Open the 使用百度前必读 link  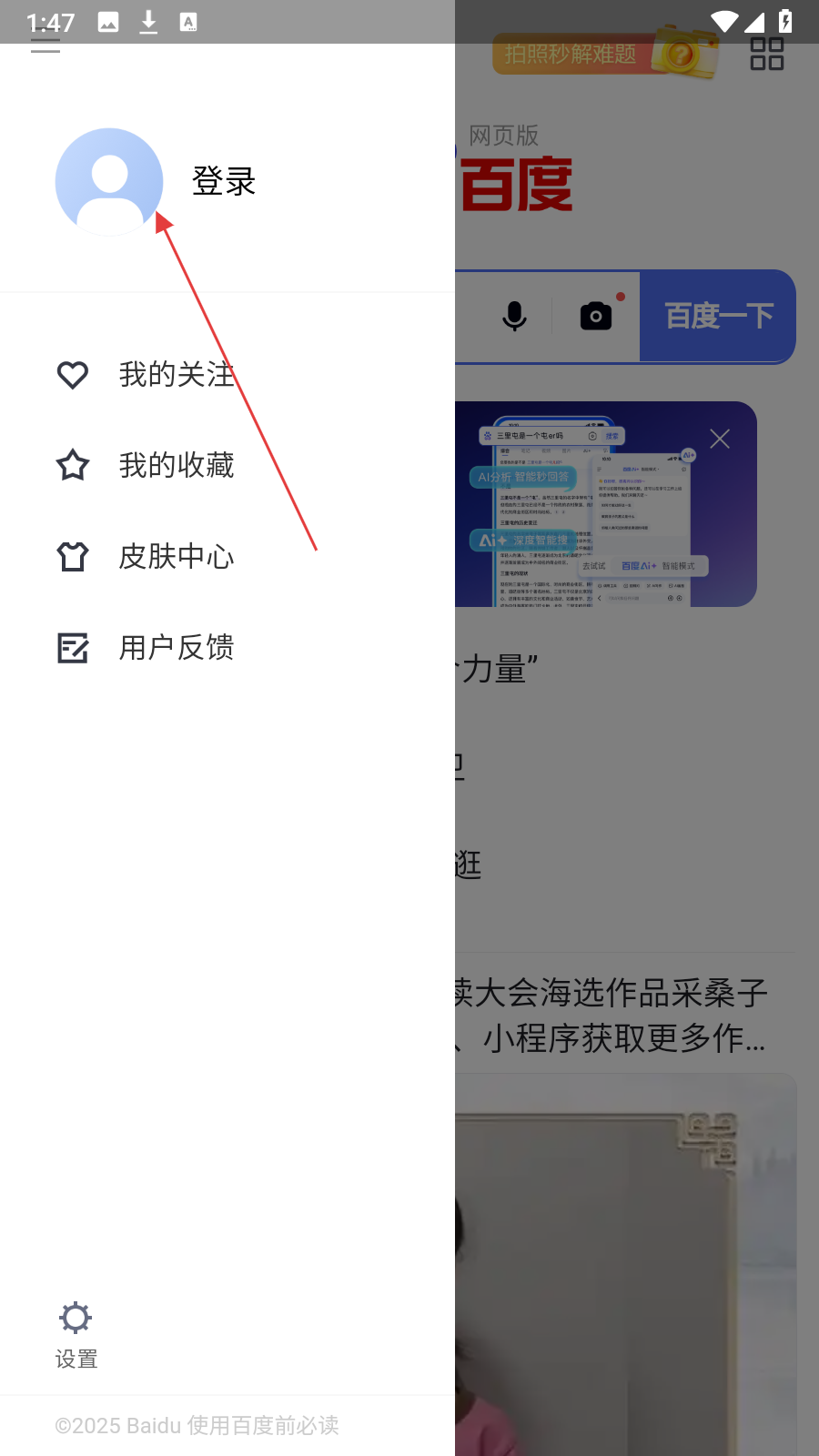pos(263,1425)
